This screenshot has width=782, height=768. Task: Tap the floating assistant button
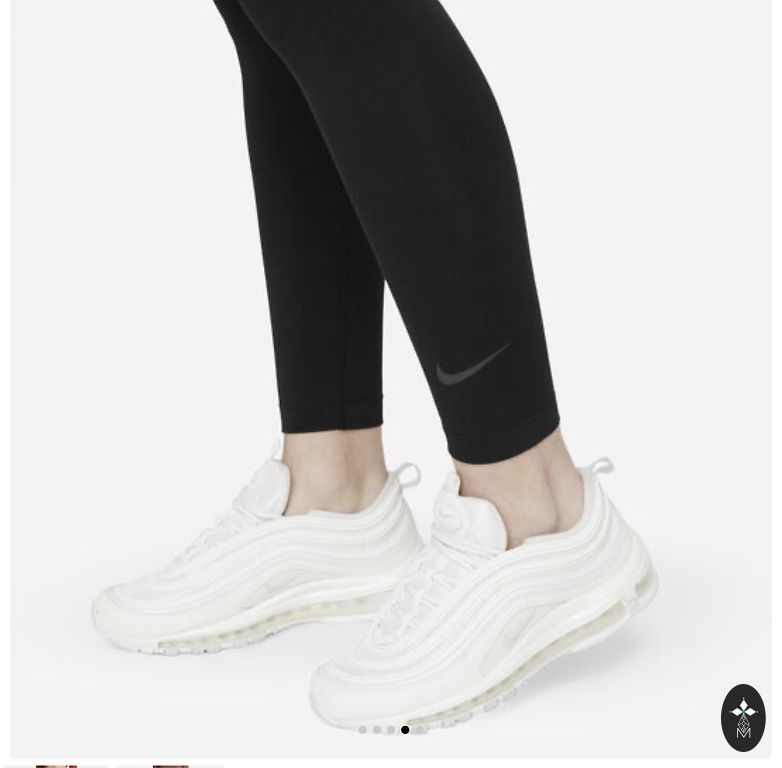[743, 717]
